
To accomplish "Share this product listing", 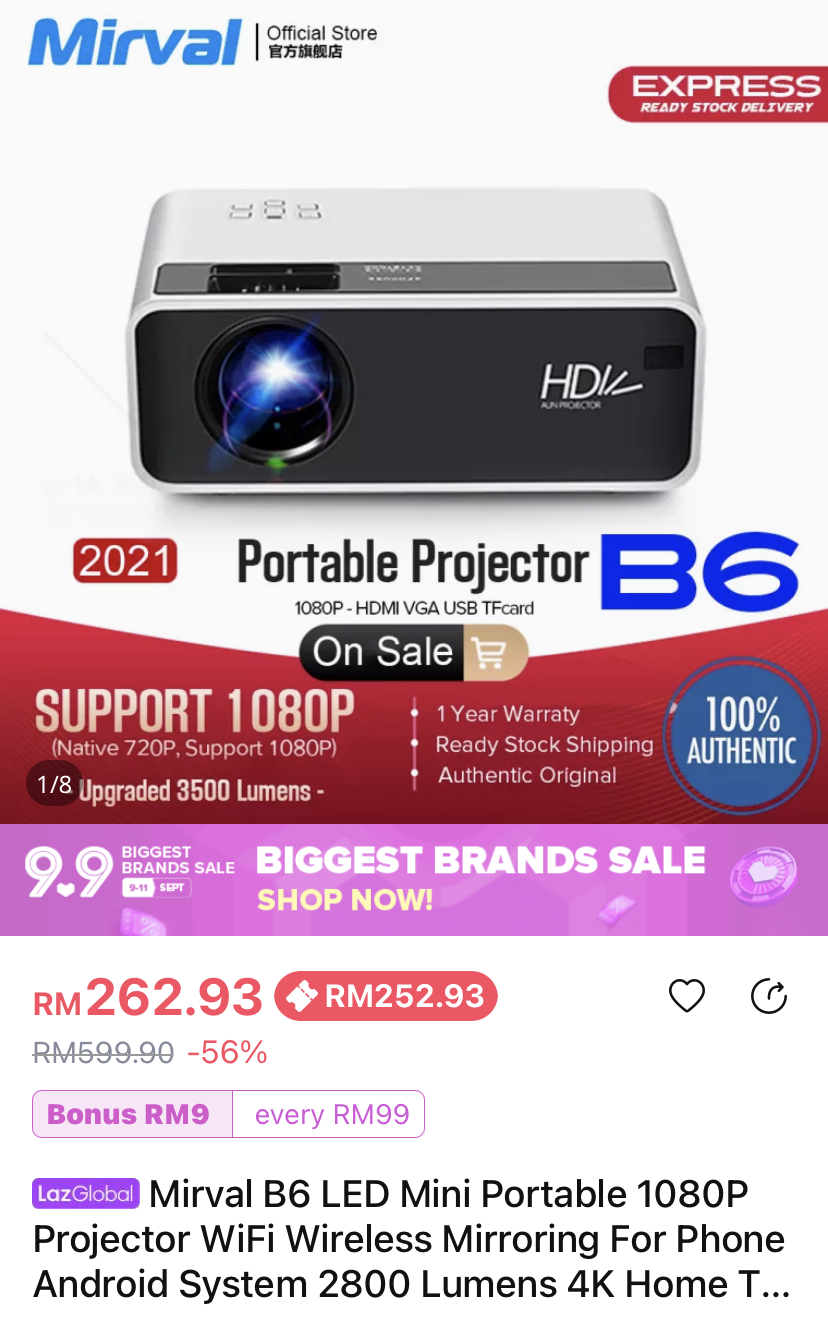I will 769,996.
